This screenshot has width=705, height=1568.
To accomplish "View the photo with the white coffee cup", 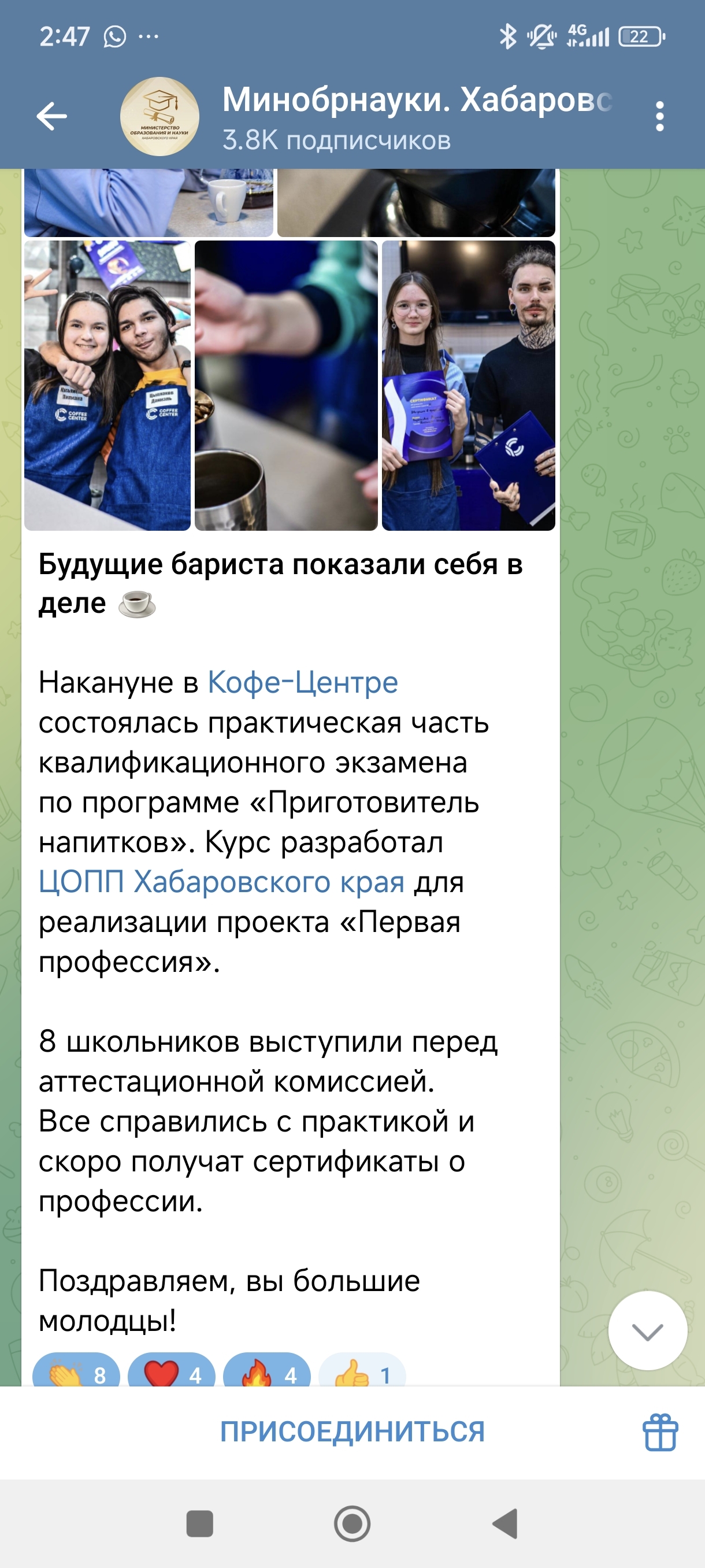I will [x=149, y=202].
